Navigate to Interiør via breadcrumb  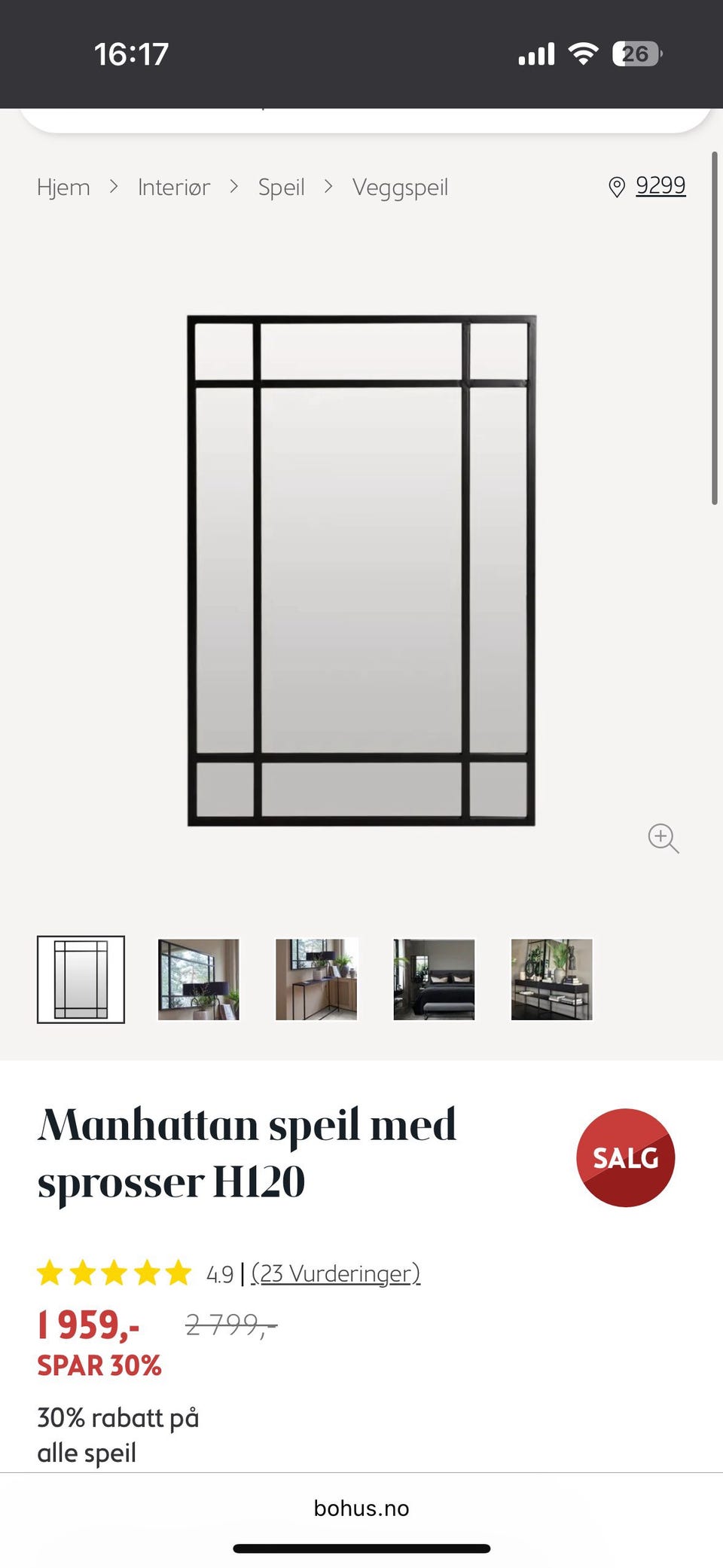pyautogui.click(x=174, y=187)
